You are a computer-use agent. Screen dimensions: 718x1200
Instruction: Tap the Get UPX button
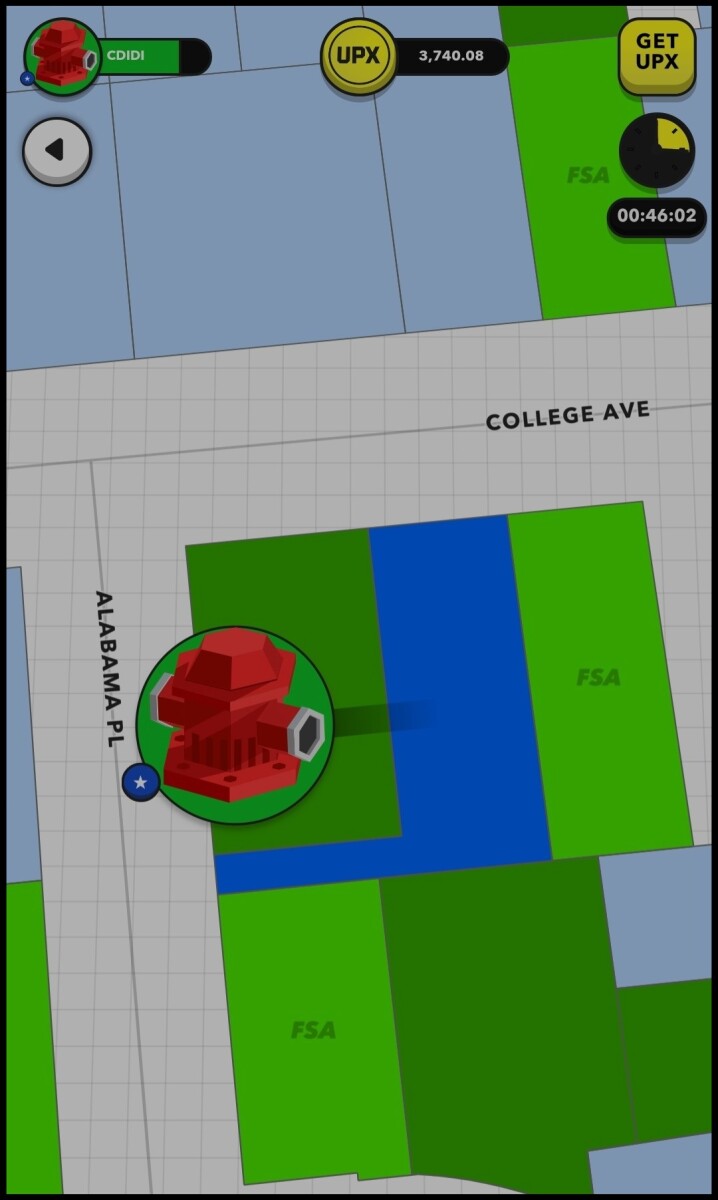tap(656, 53)
